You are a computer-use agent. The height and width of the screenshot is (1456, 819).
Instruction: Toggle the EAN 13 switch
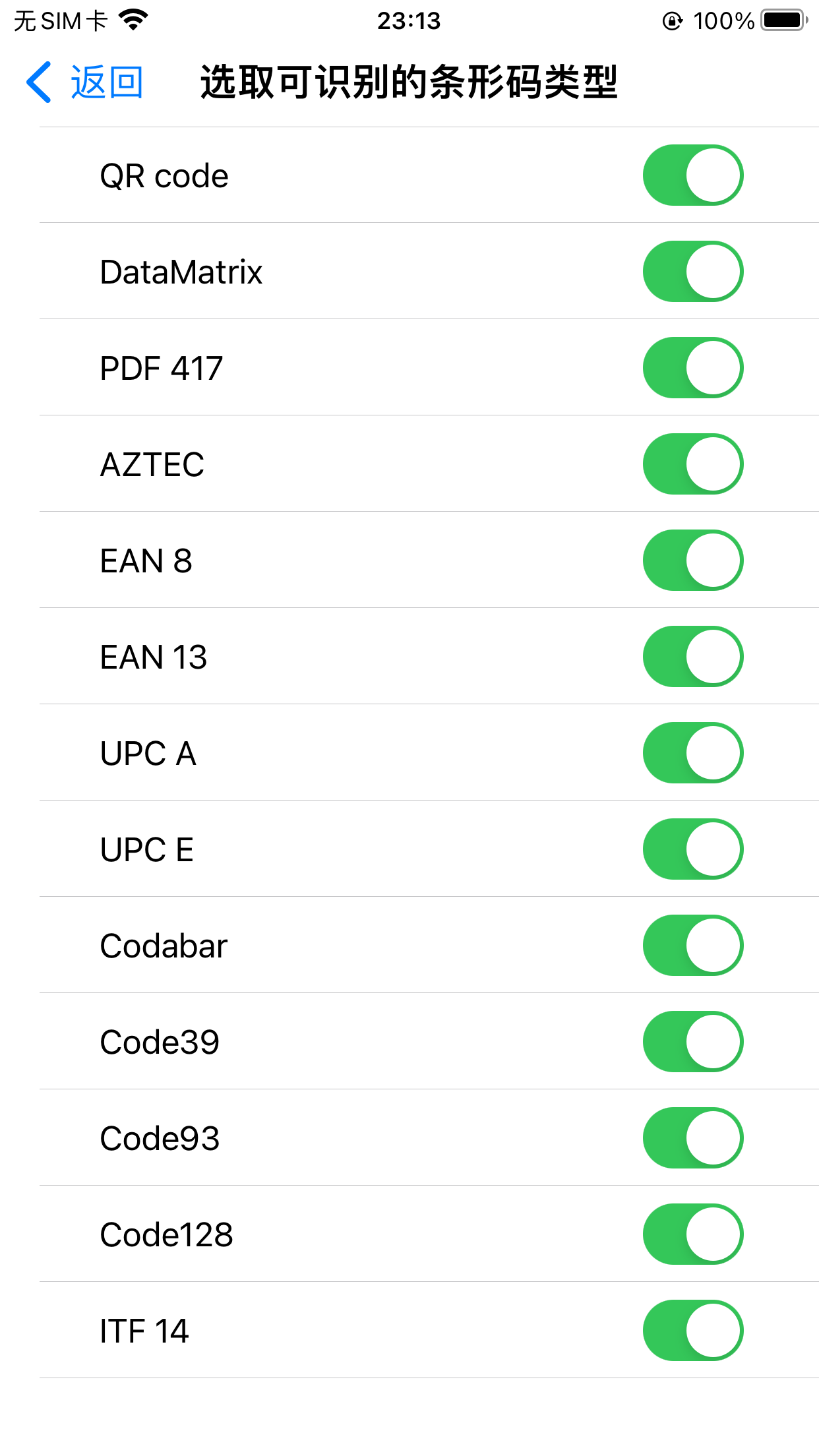click(693, 657)
